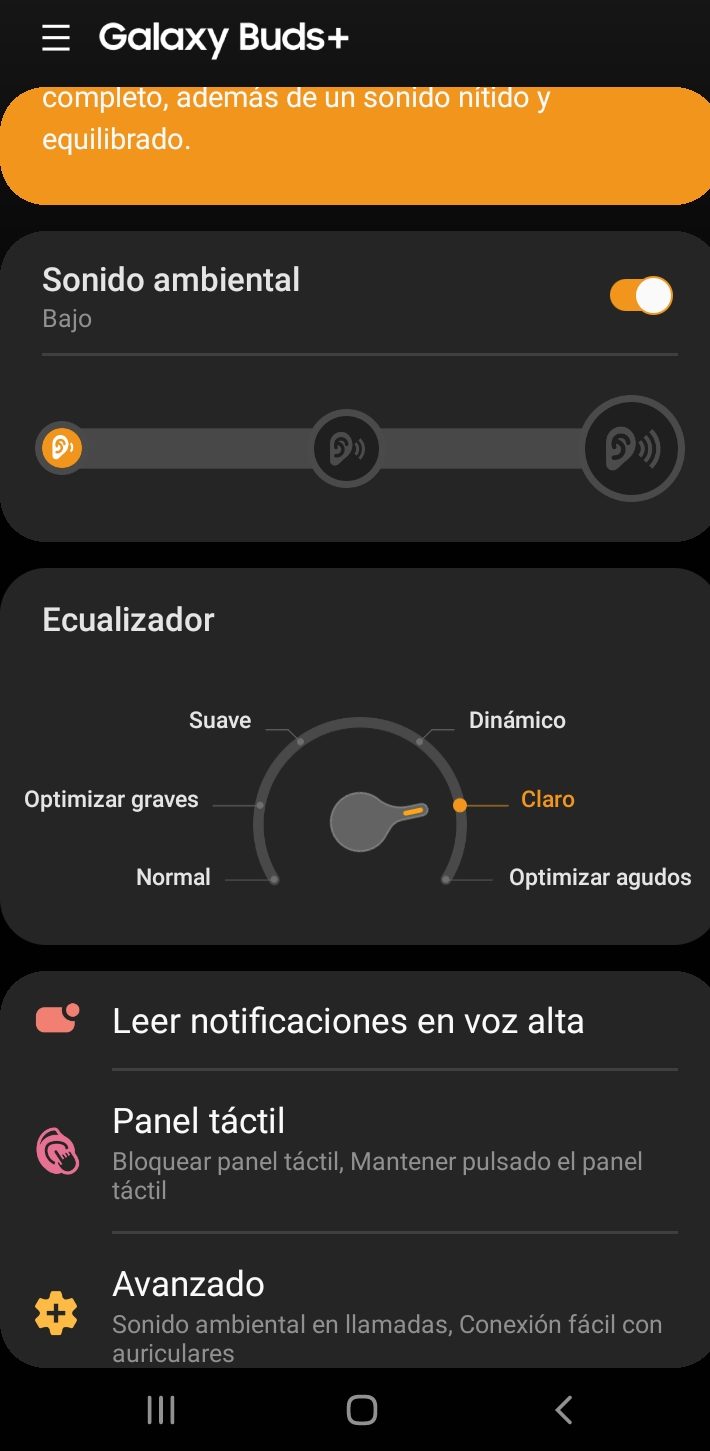The width and height of the screenshot is (710, 1451).
Task: Open recent apps from navigation bar
Action: coord(160,1410)
